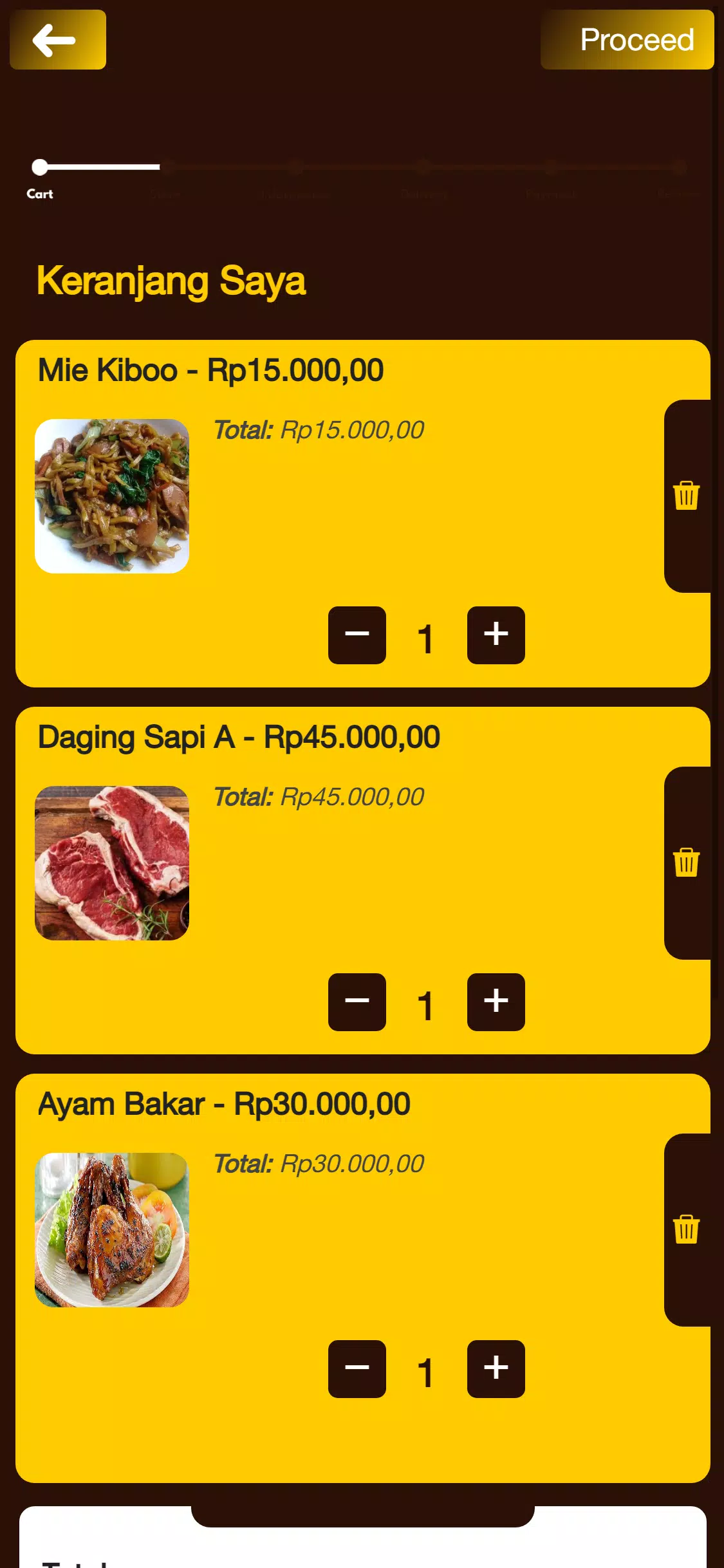This screenshot has height=1568, width=724.
Task: Reduce Daging Sapi A quantity by one
Action: (x=357, y=1002)
